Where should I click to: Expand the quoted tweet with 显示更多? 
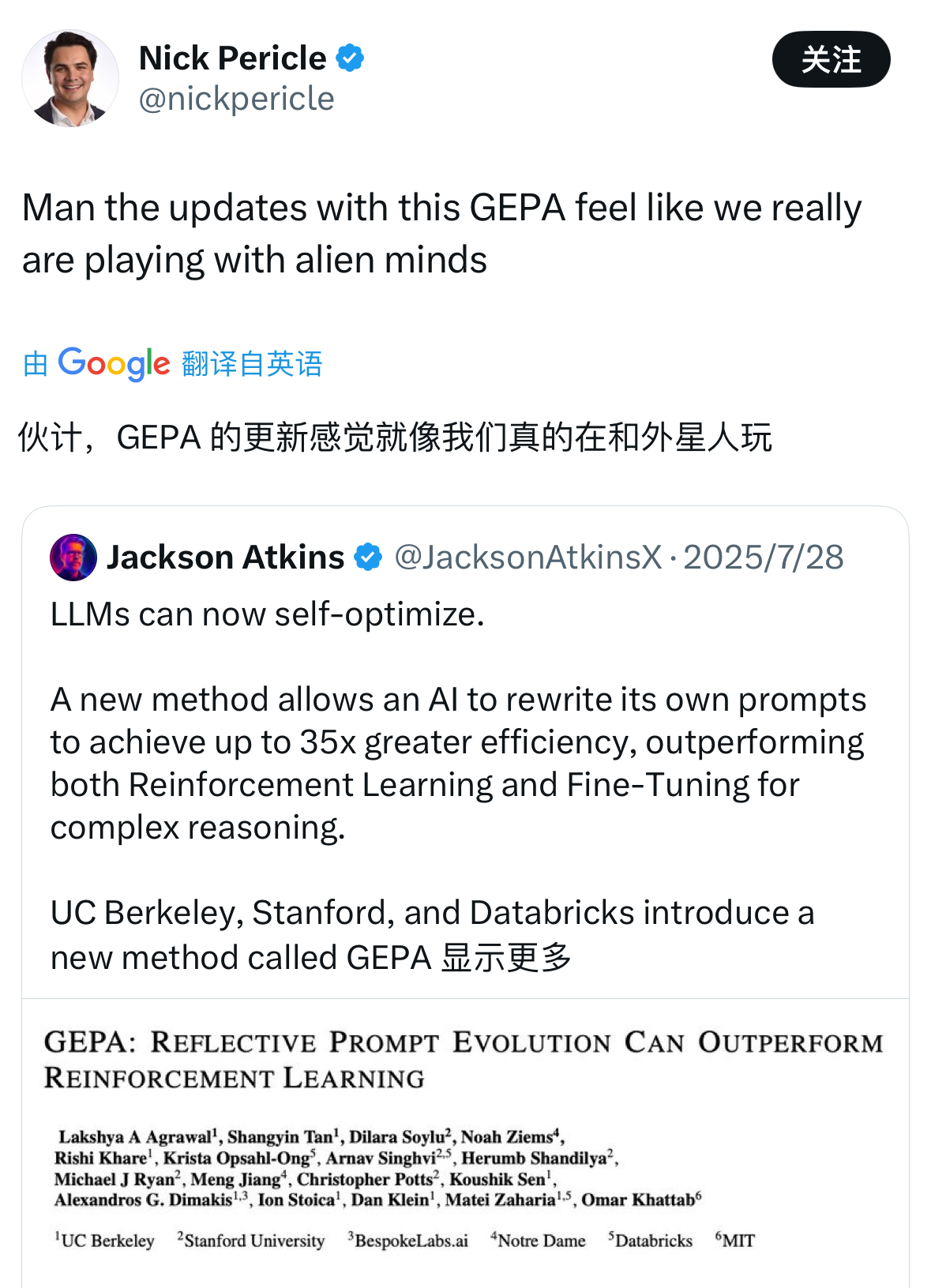pyautogui.click(x=506, y=957)
